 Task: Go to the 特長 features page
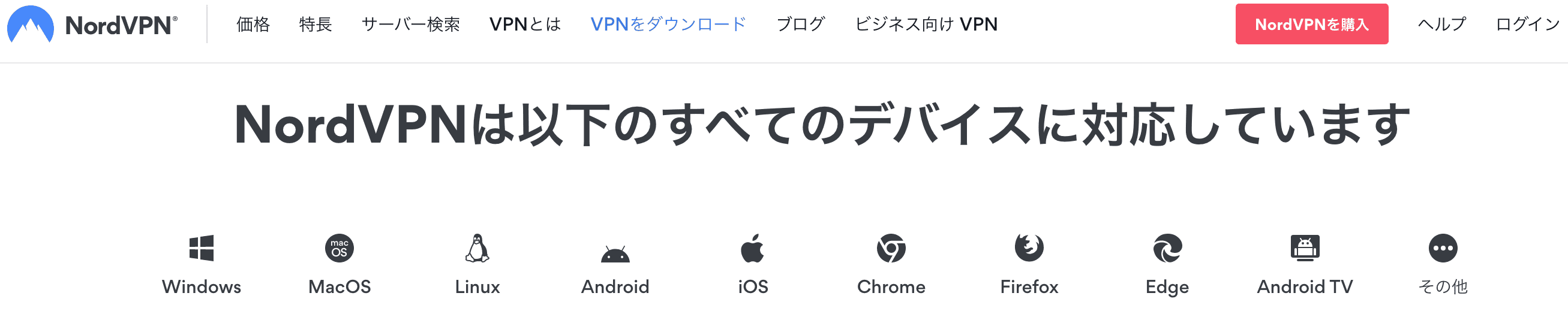(x=316, y=25)
